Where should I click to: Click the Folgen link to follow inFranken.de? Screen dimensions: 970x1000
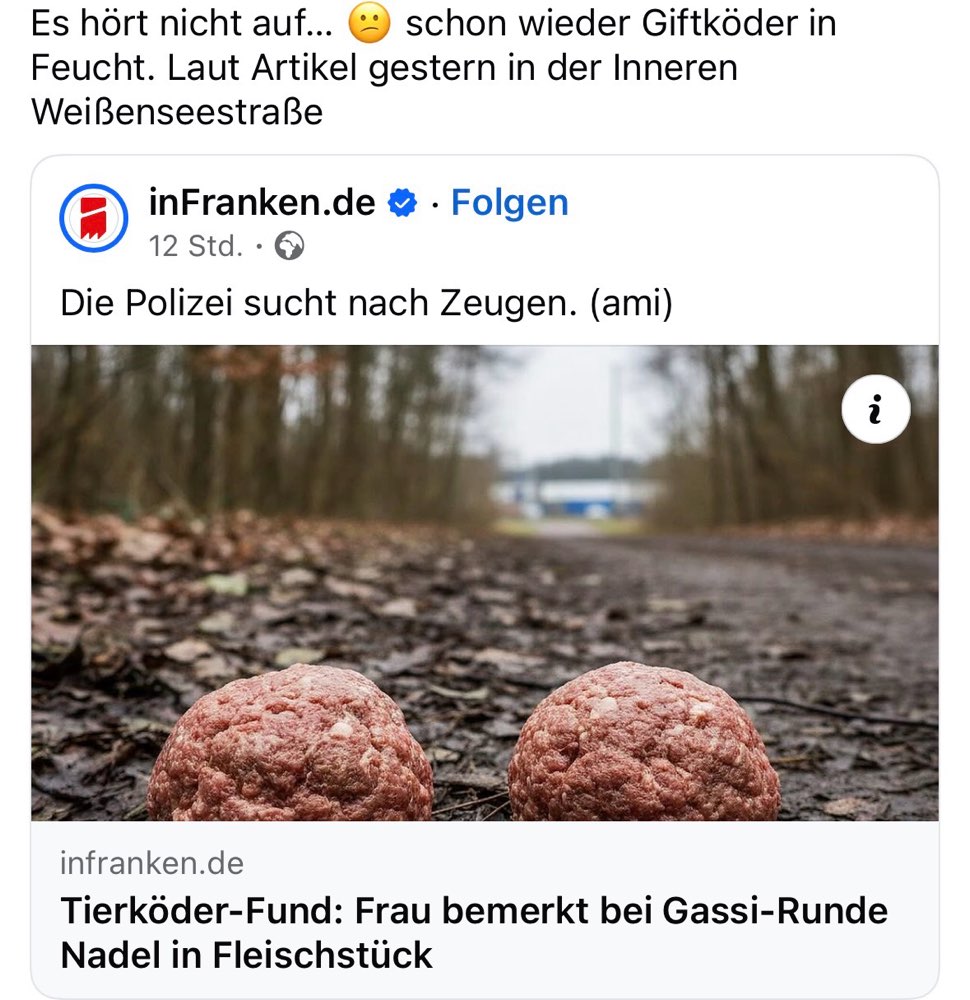tap(510, 202)
